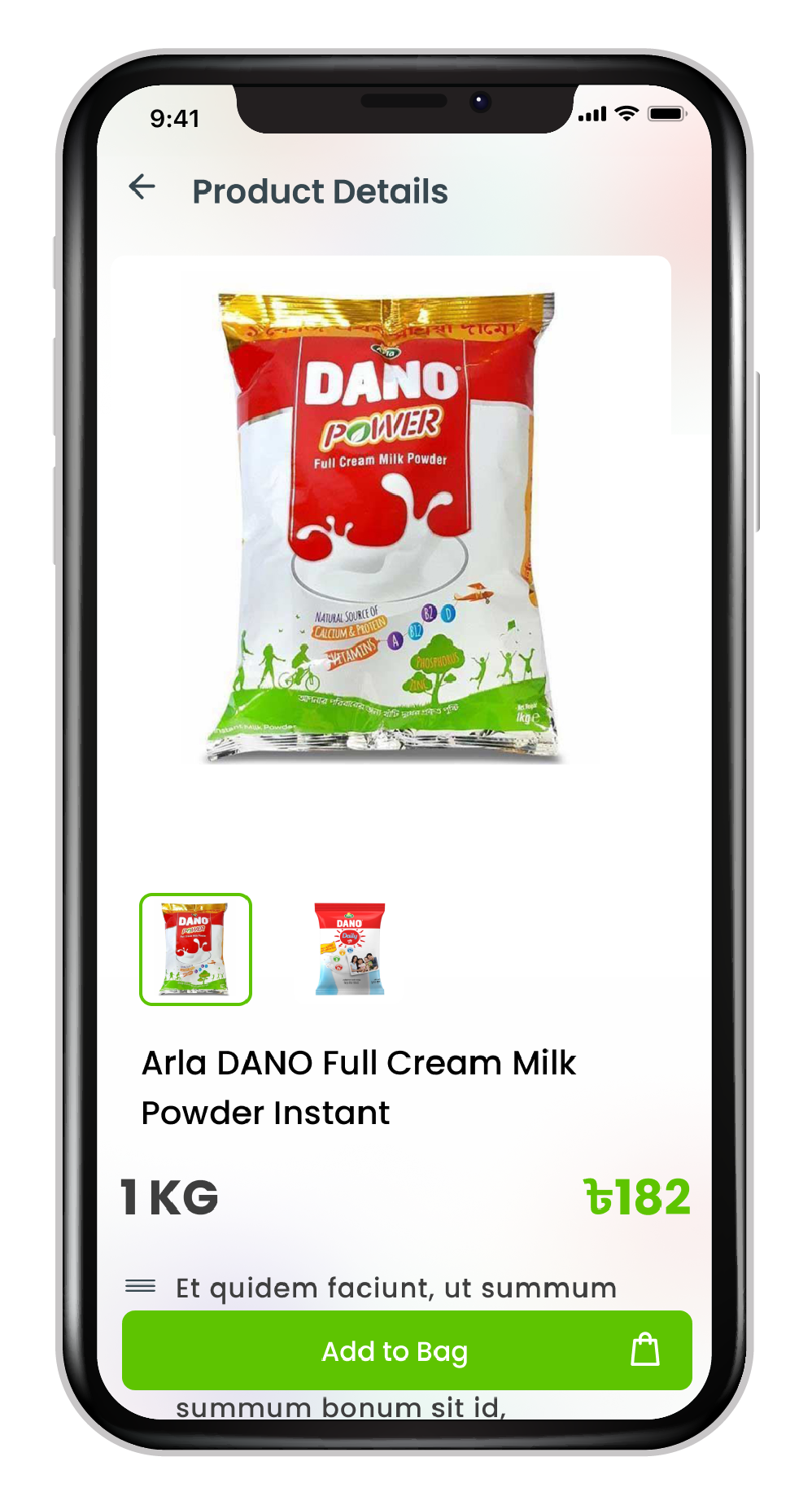Open the large product photo

pos(382,529)
